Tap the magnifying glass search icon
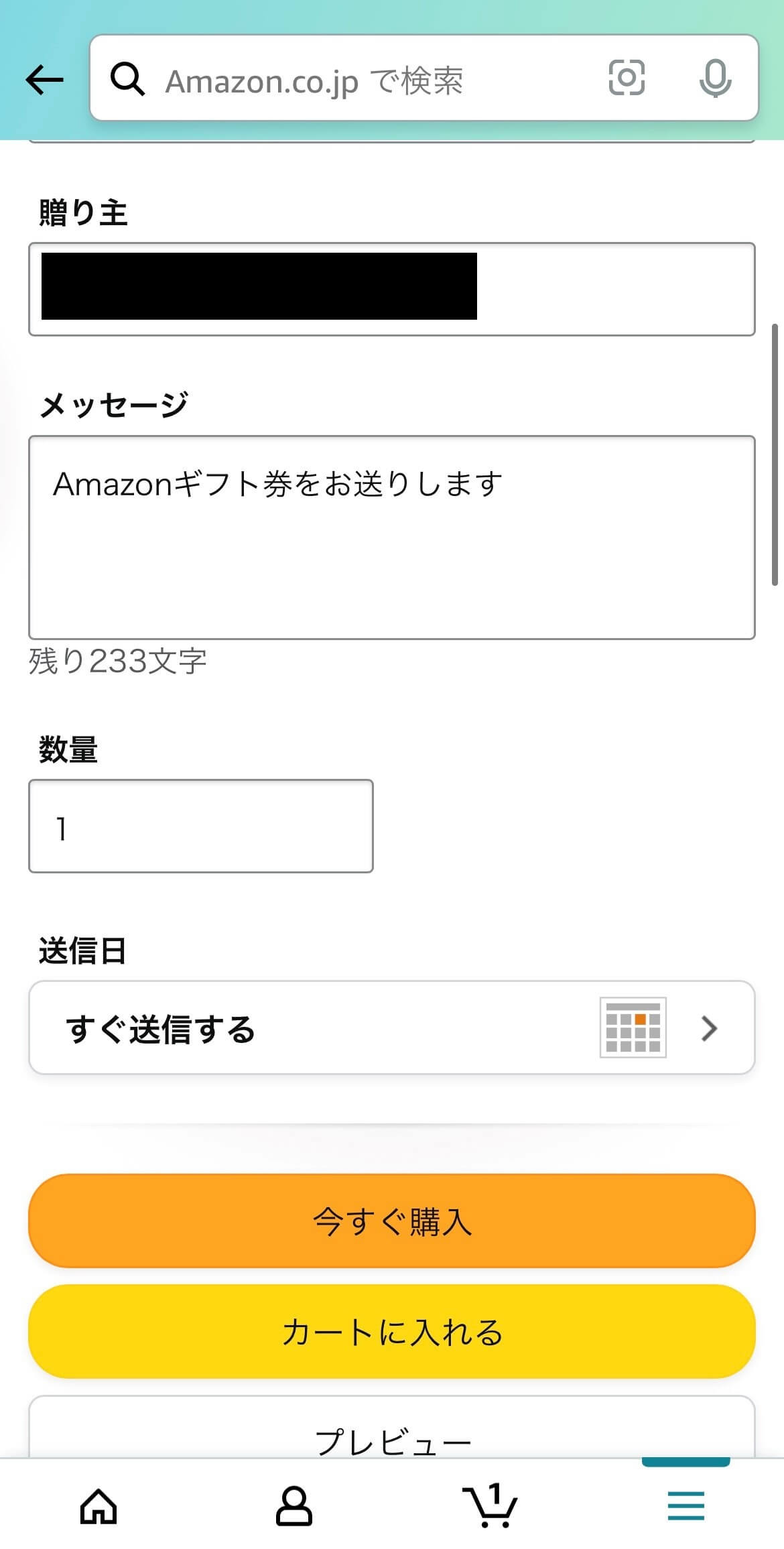The height and width of the screenshot is (1549, 784). click(129, 80)
